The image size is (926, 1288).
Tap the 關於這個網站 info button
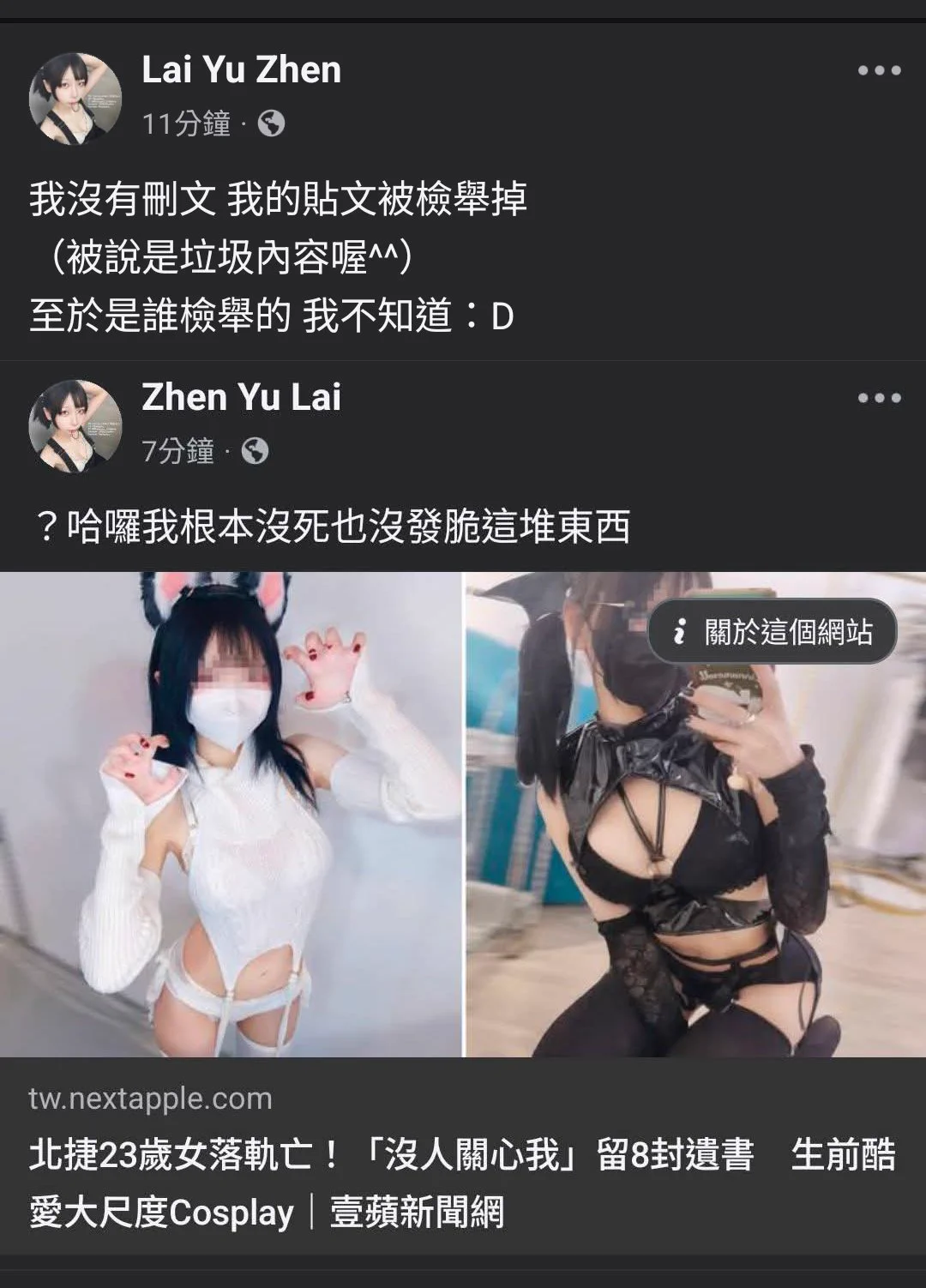click(773, 632)
